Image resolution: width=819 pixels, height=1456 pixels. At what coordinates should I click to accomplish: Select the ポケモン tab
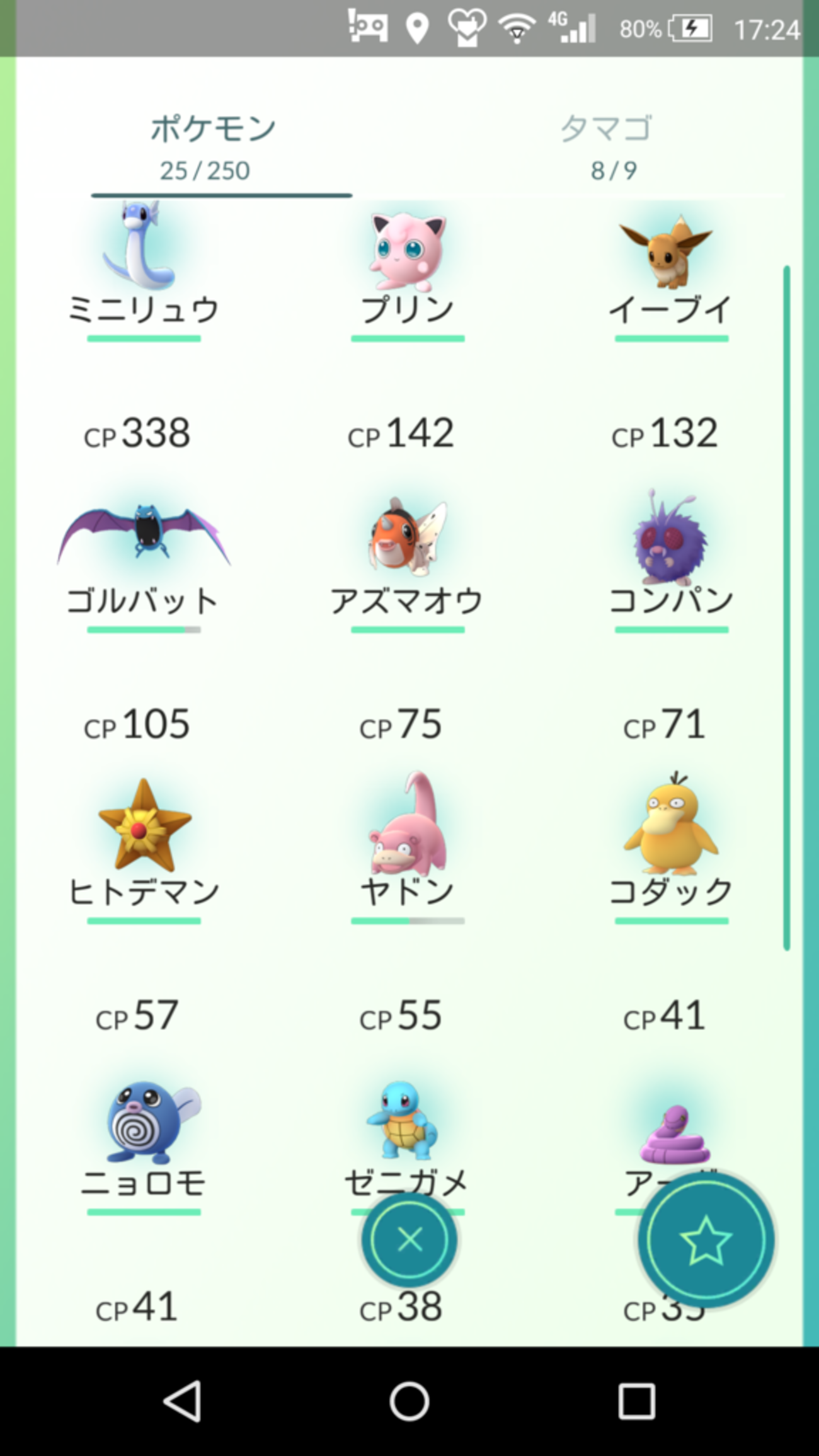coord(212,146)
